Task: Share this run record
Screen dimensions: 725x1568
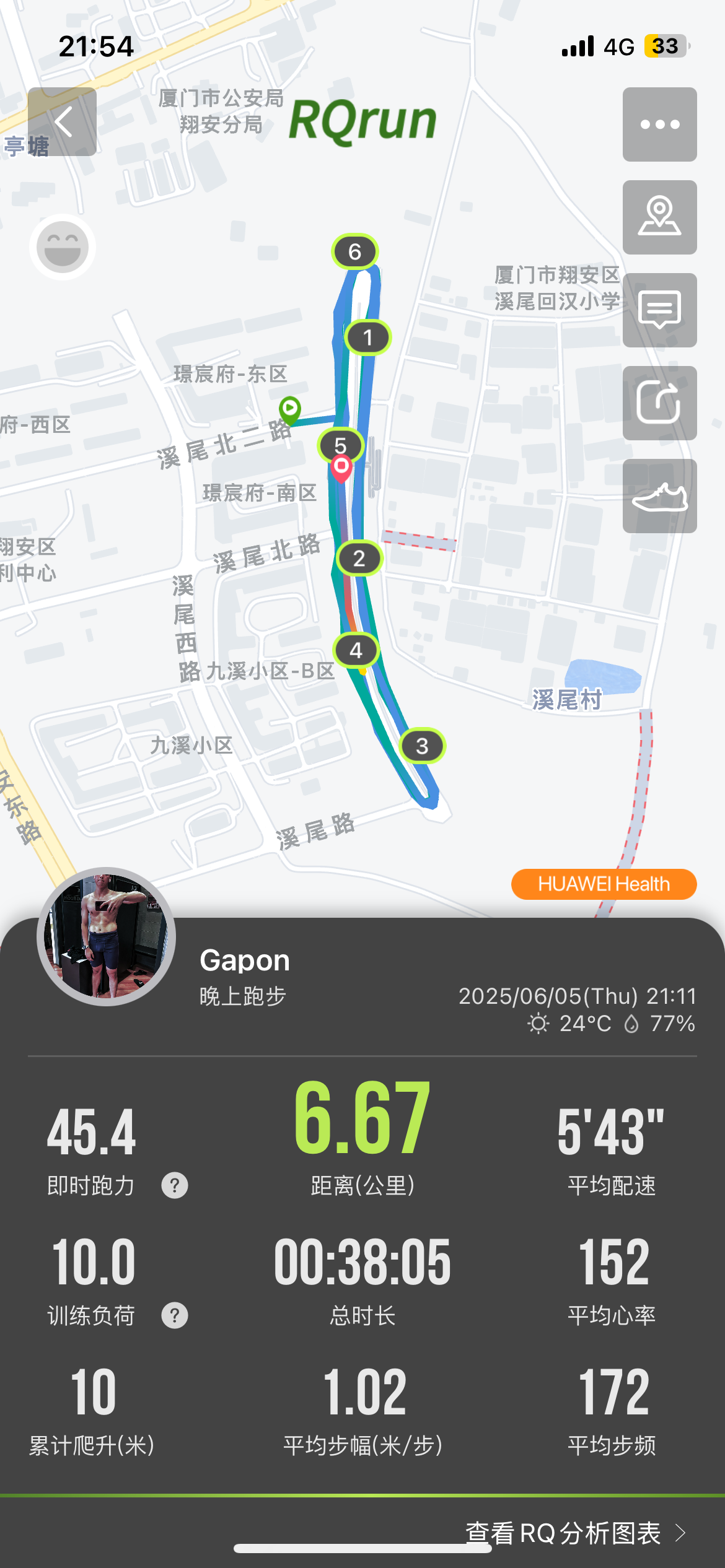Action: click(x=659, y=403)
